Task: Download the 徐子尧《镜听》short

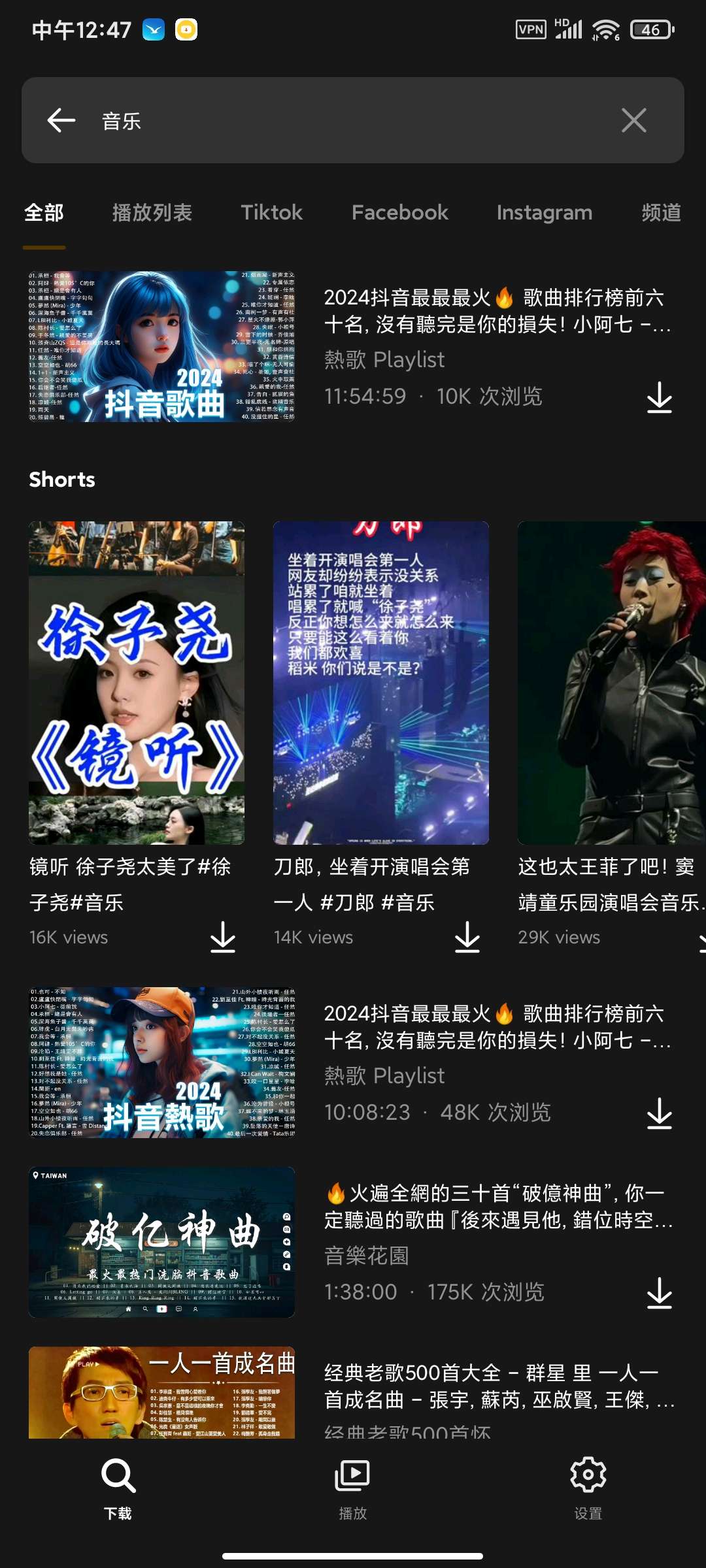Action: [224, 937]
